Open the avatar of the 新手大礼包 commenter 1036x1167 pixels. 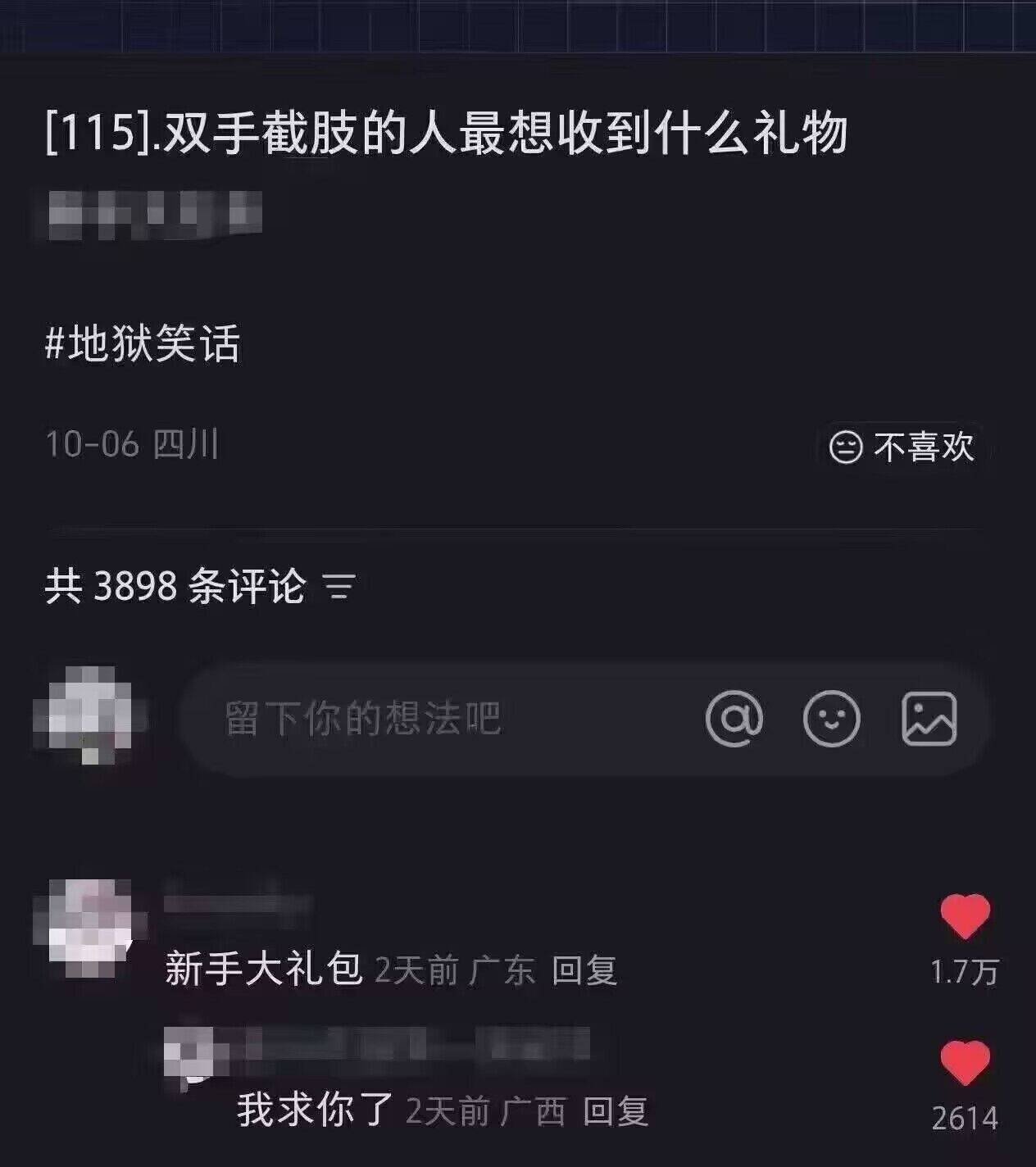[89, 929]
